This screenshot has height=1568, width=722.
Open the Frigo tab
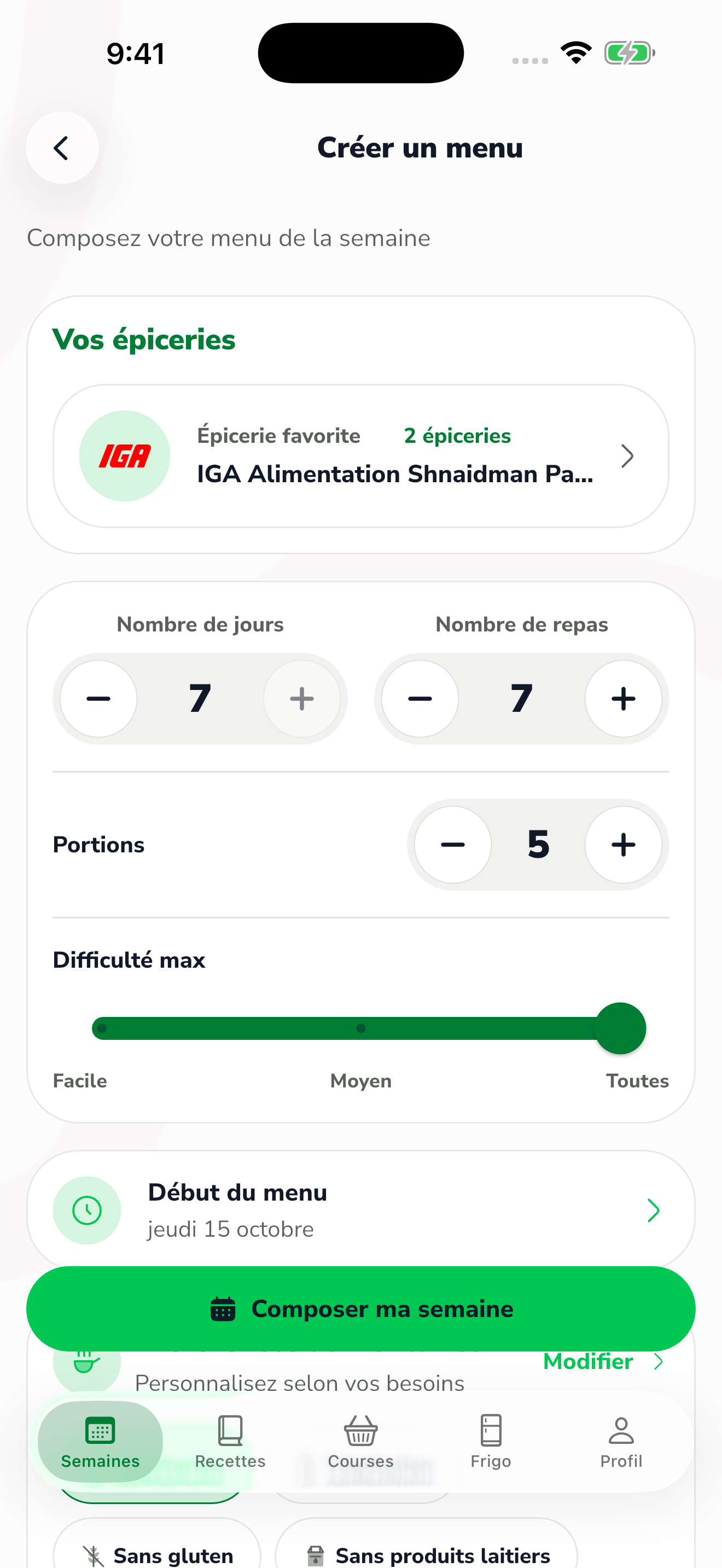(491, 1442)
